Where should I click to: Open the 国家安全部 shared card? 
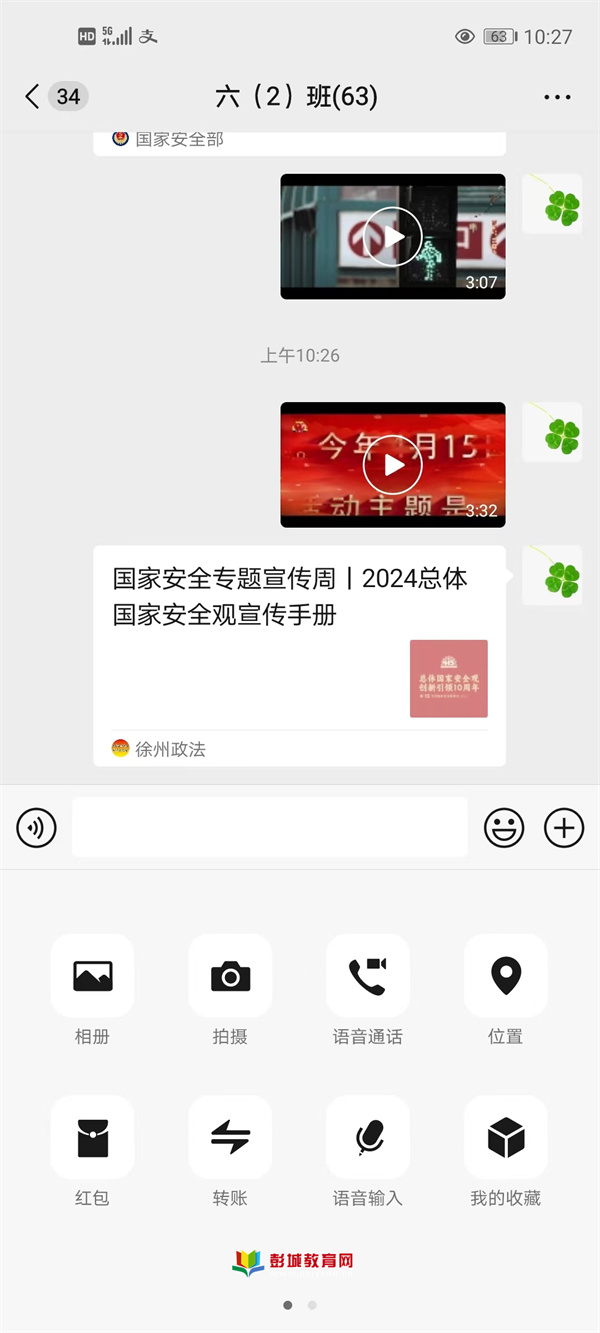(x=299, y=142)
